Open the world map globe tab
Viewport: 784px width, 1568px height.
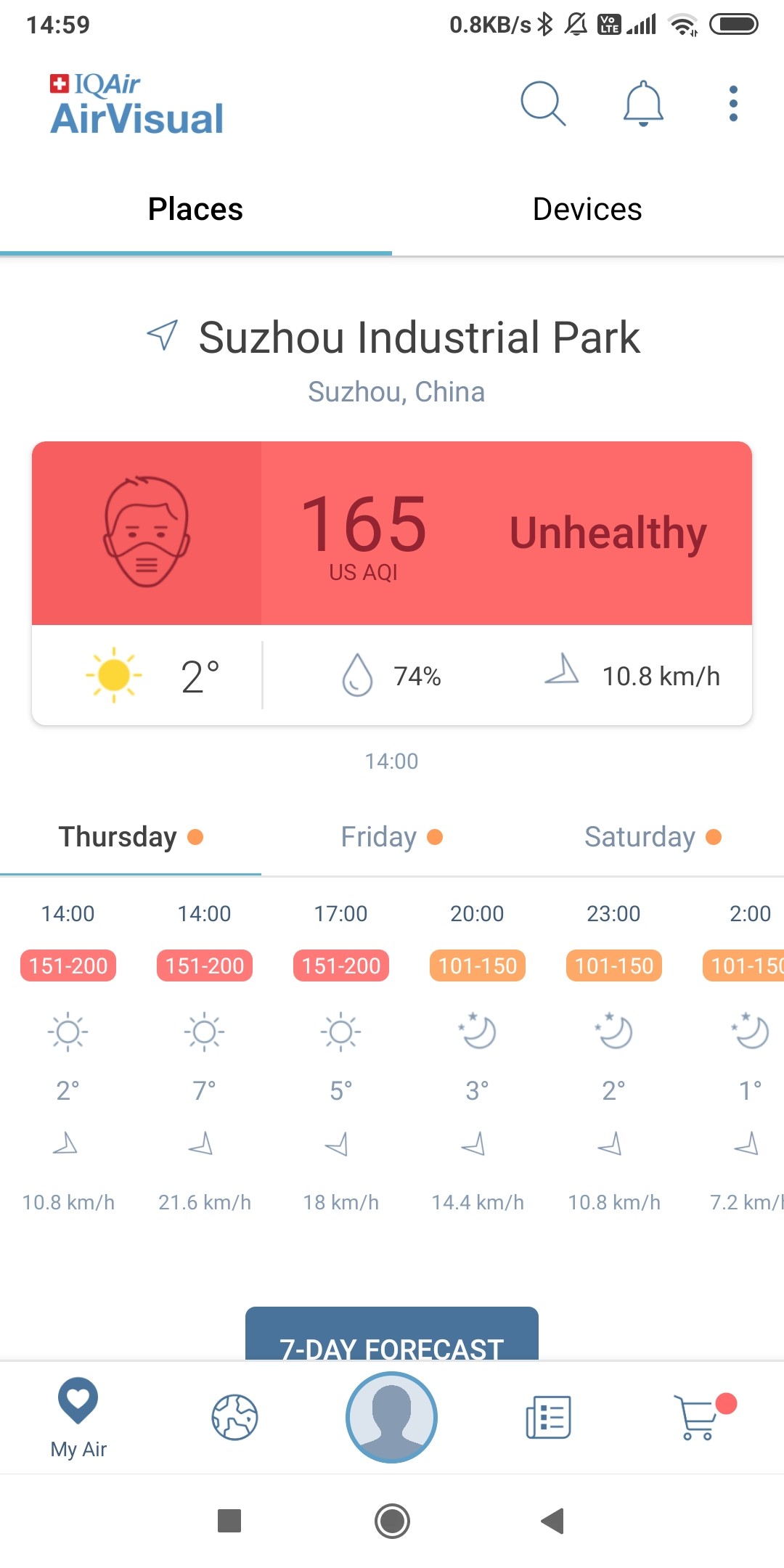[x=234, y=1417]
